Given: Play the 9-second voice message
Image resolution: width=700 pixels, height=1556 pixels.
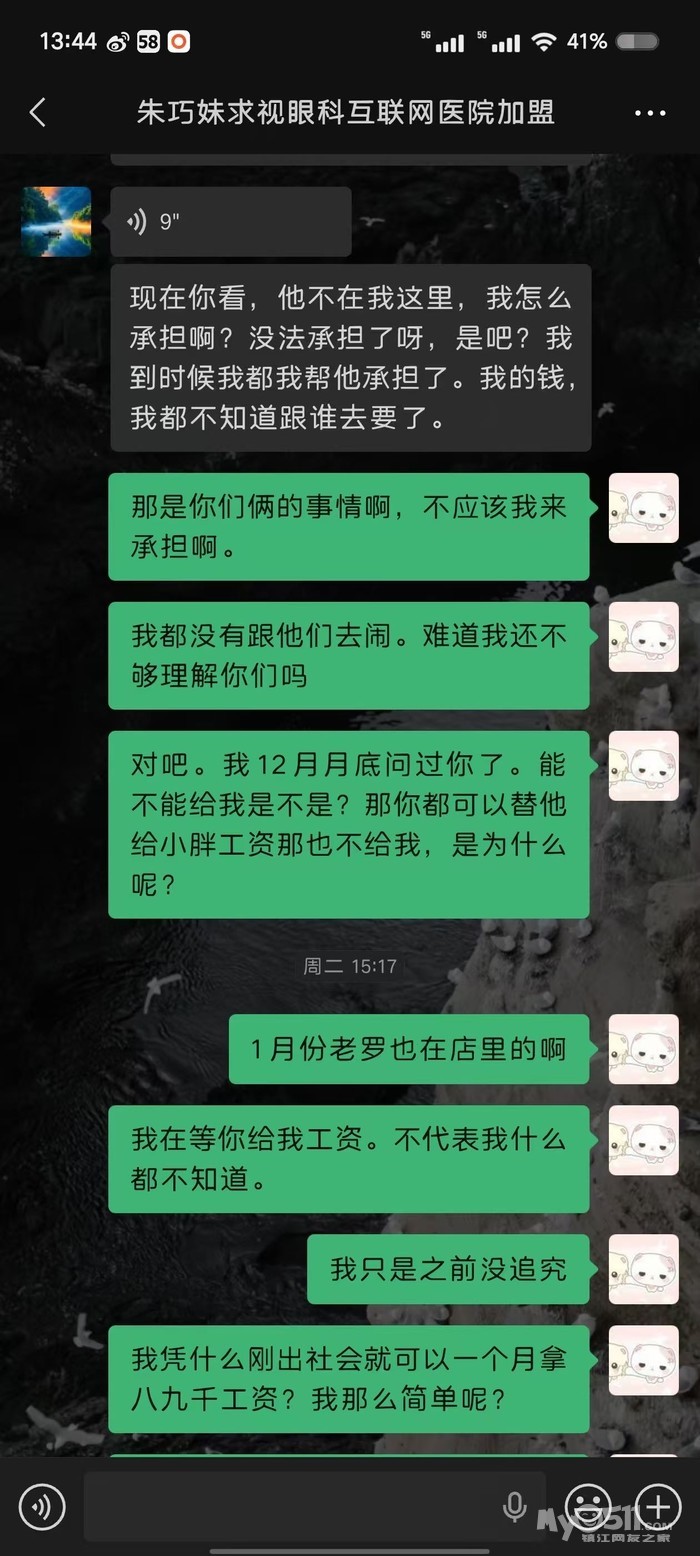Looking at the screenshot, I should pos(230,222).
